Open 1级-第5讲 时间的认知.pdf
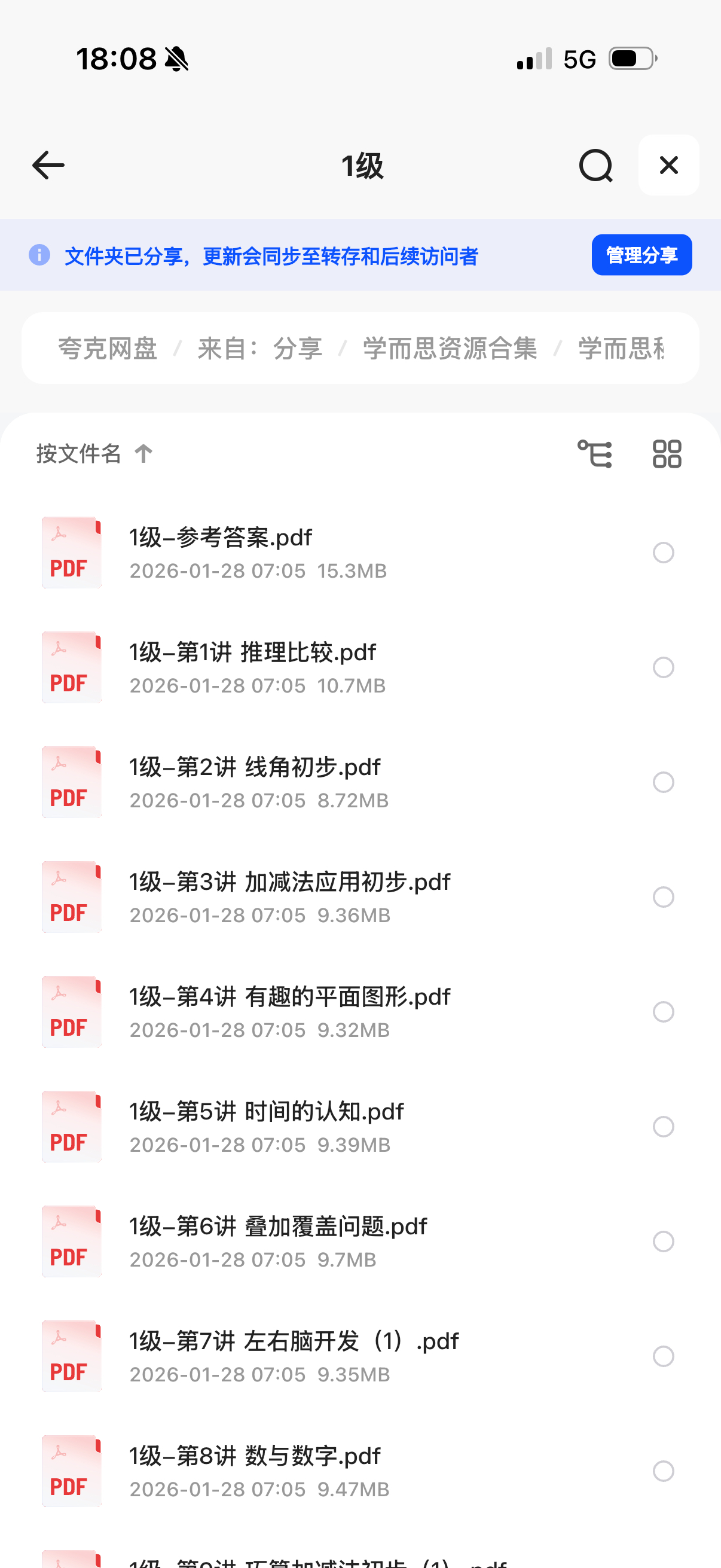Viewport: 721px width, 1568px height. [266, 1112]
